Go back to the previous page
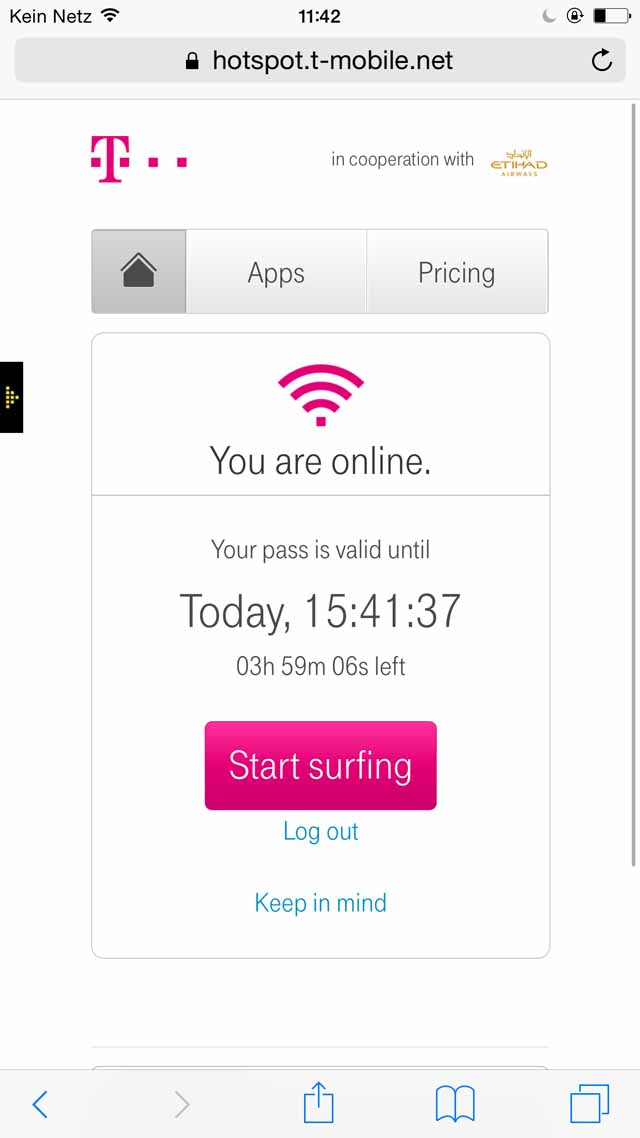 point(40,1105)
